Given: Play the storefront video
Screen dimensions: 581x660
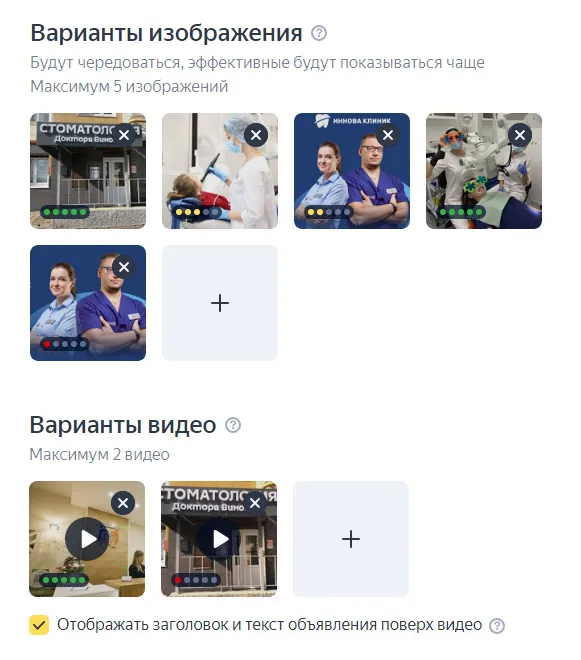Looking at the screenshot, I should pyautogui.click(x=219, y=539).
